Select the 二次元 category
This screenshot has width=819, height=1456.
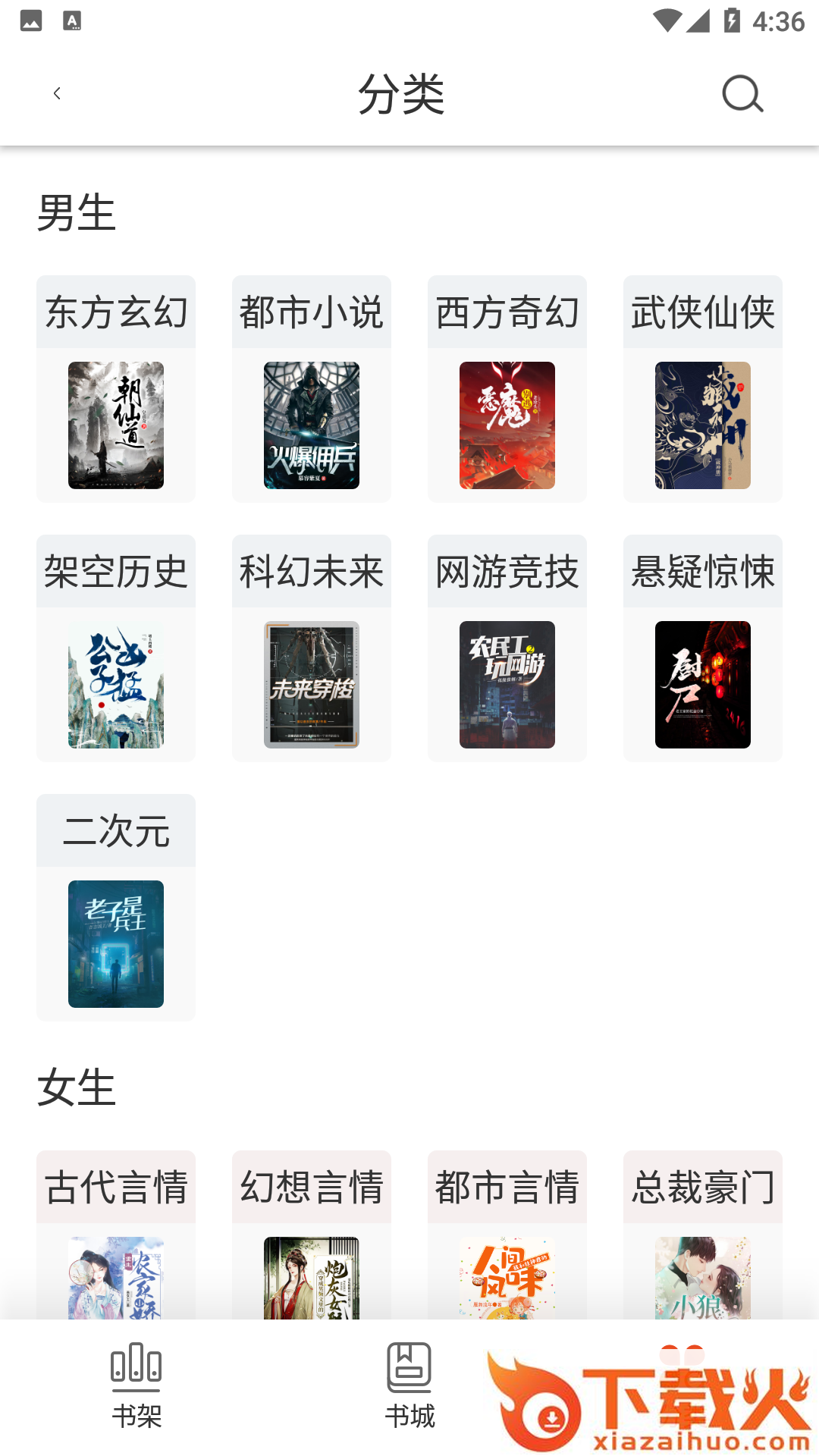click(x=116, y=907)
